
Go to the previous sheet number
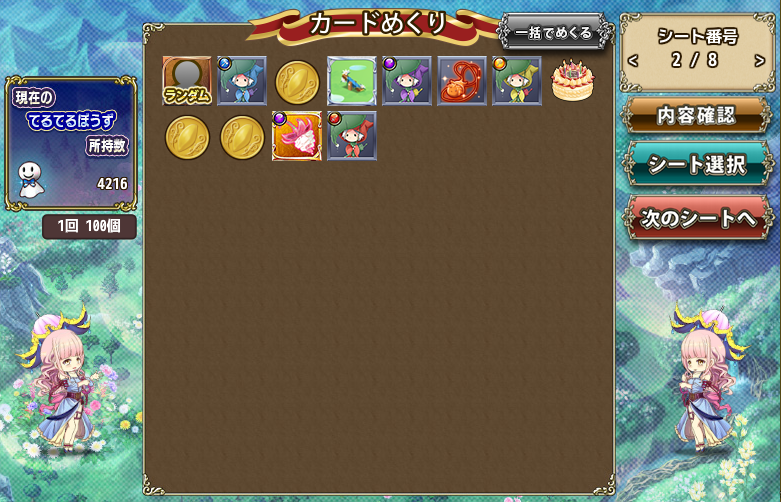coord(633,60)
